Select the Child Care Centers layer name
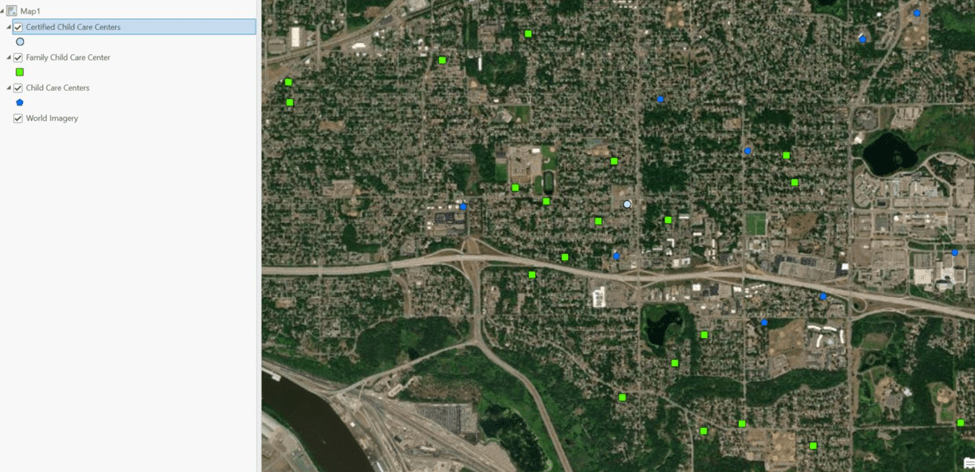The image size is (975, 472). click(x=58, y=88)
